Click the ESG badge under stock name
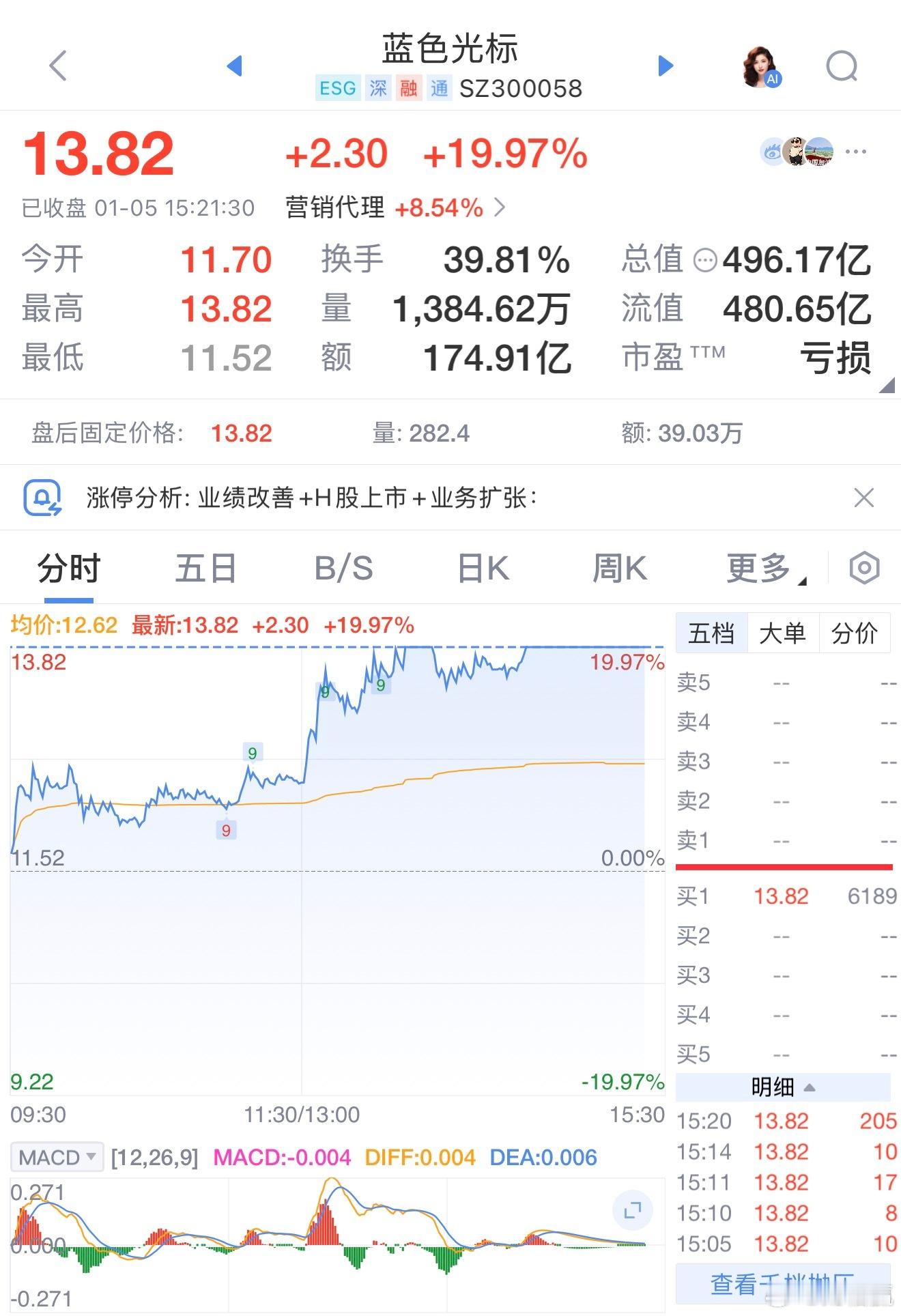The width and height of the screenshot is (901, 1316). (336, 89)
